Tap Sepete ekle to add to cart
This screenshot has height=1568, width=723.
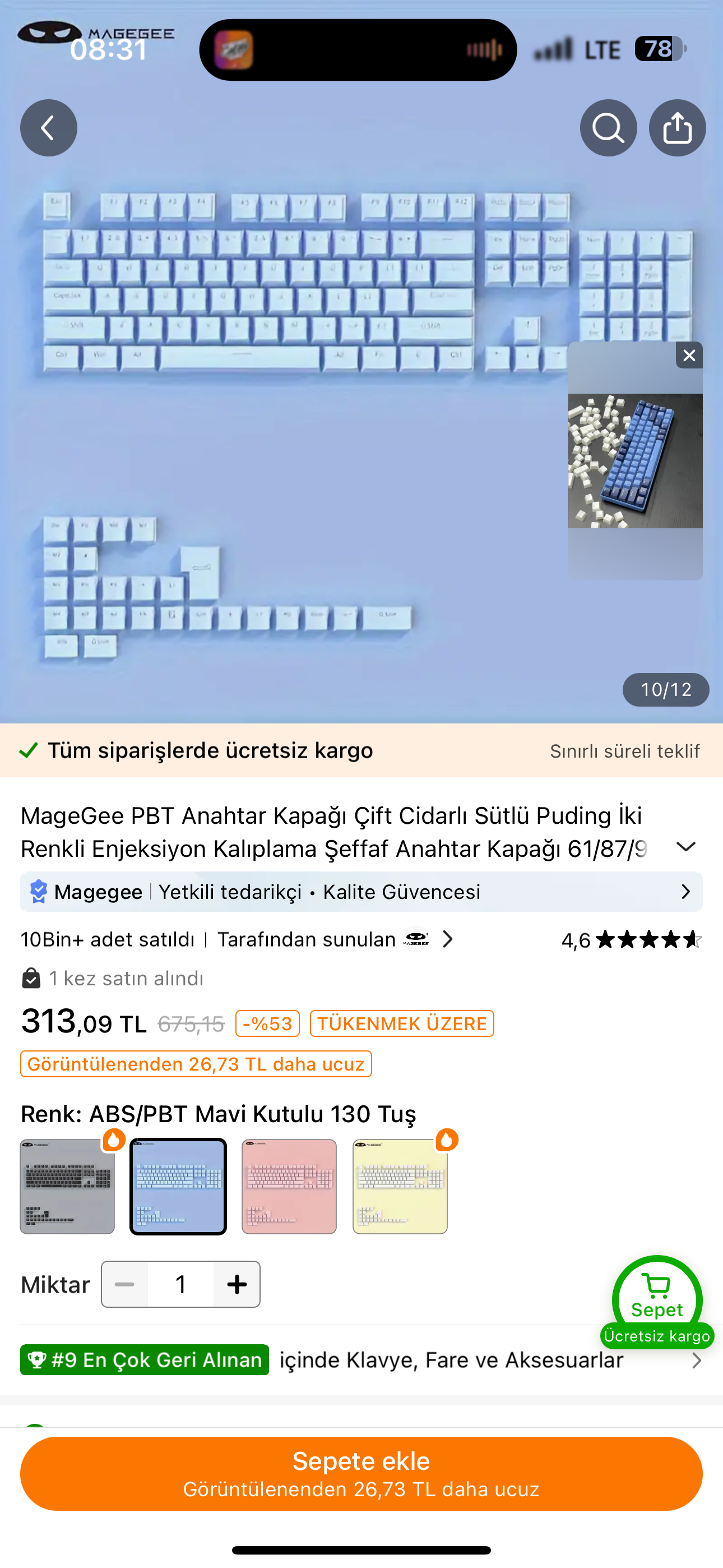(x=361, y=1473)
